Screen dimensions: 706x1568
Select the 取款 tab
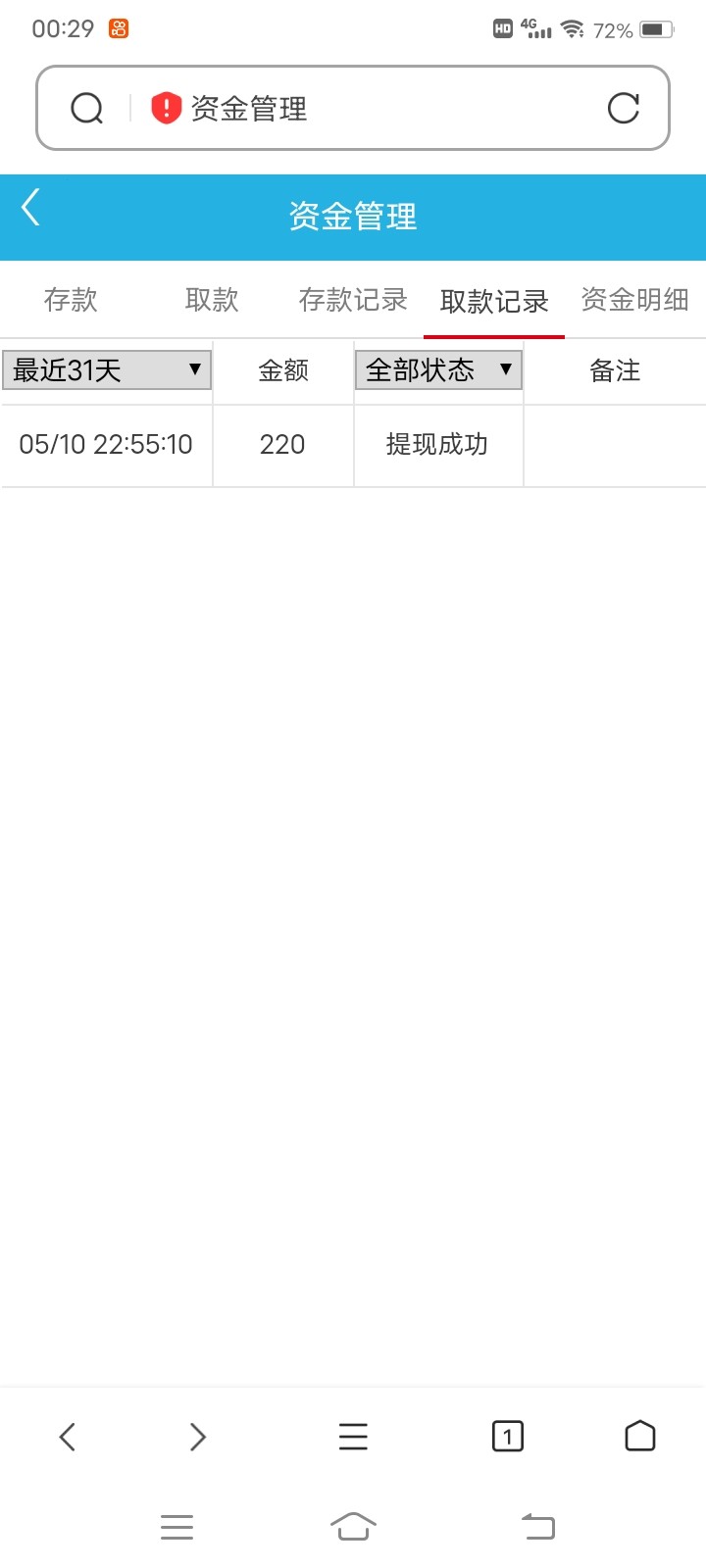pos(210,300)
